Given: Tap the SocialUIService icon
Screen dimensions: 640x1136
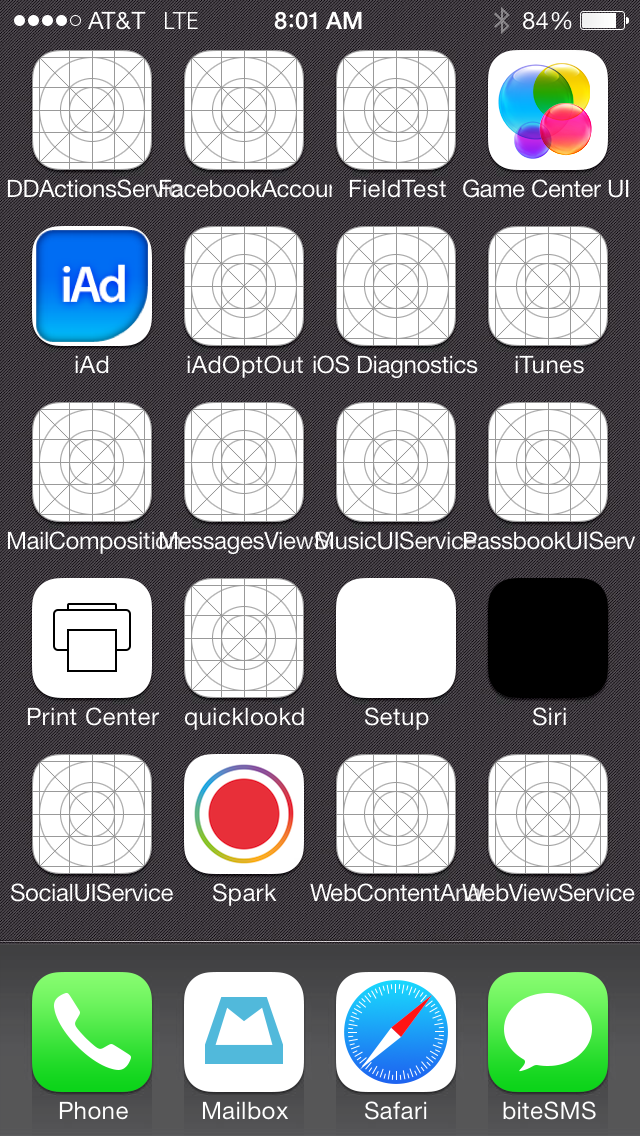Looking at the screenshot, I should 92,814.
